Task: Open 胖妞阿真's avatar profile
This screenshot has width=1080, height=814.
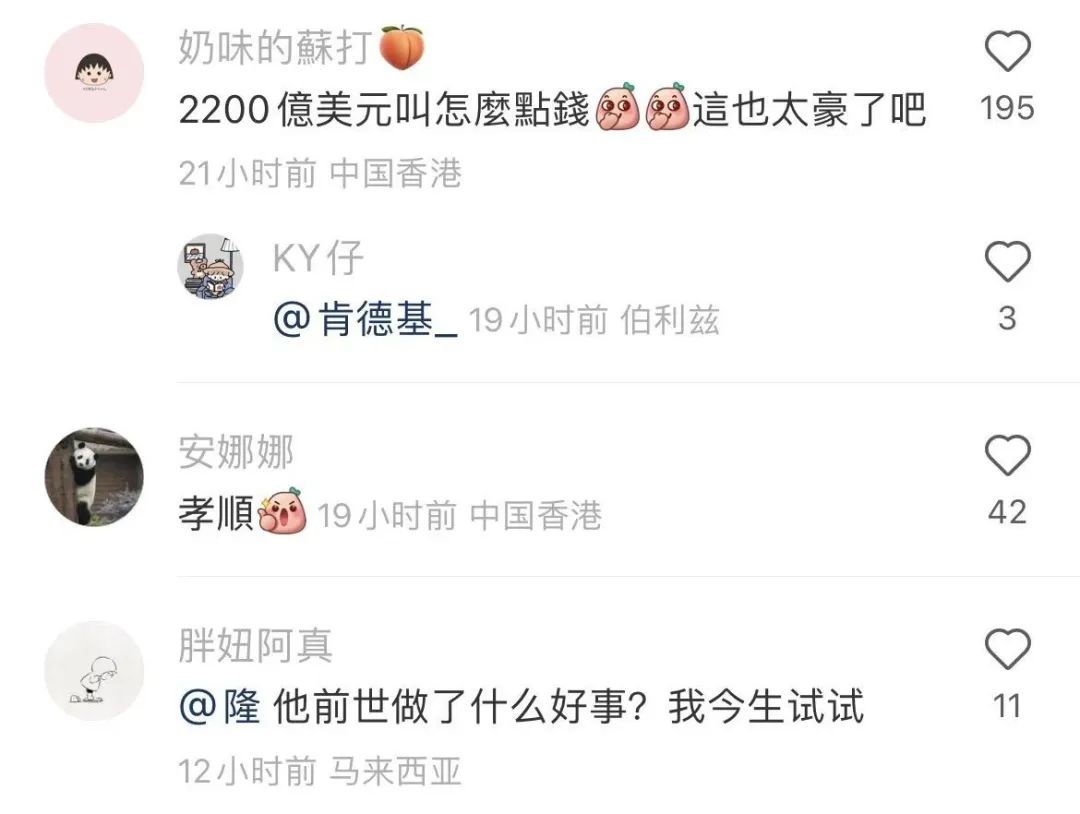Action: 95,669
